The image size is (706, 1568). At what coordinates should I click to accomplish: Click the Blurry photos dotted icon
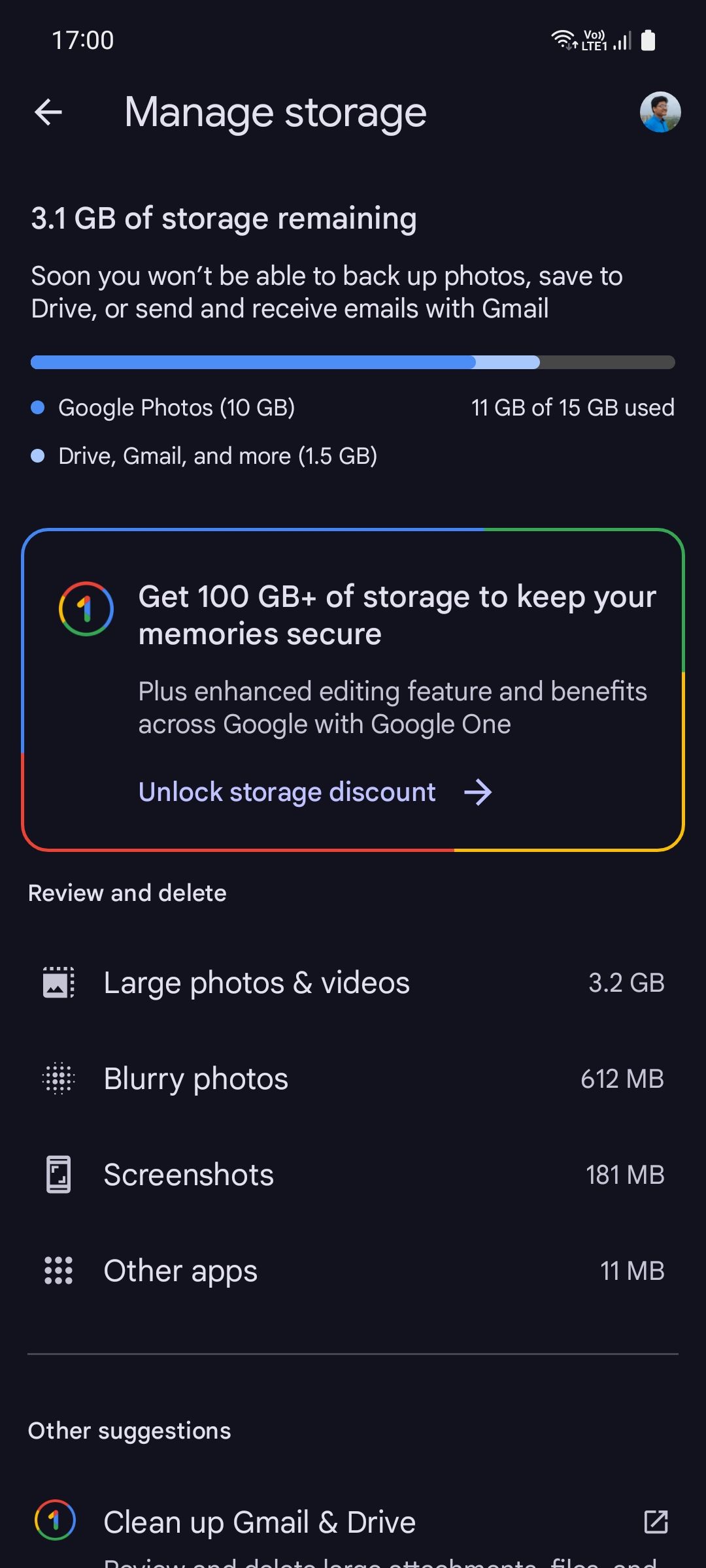(58, 1078)
